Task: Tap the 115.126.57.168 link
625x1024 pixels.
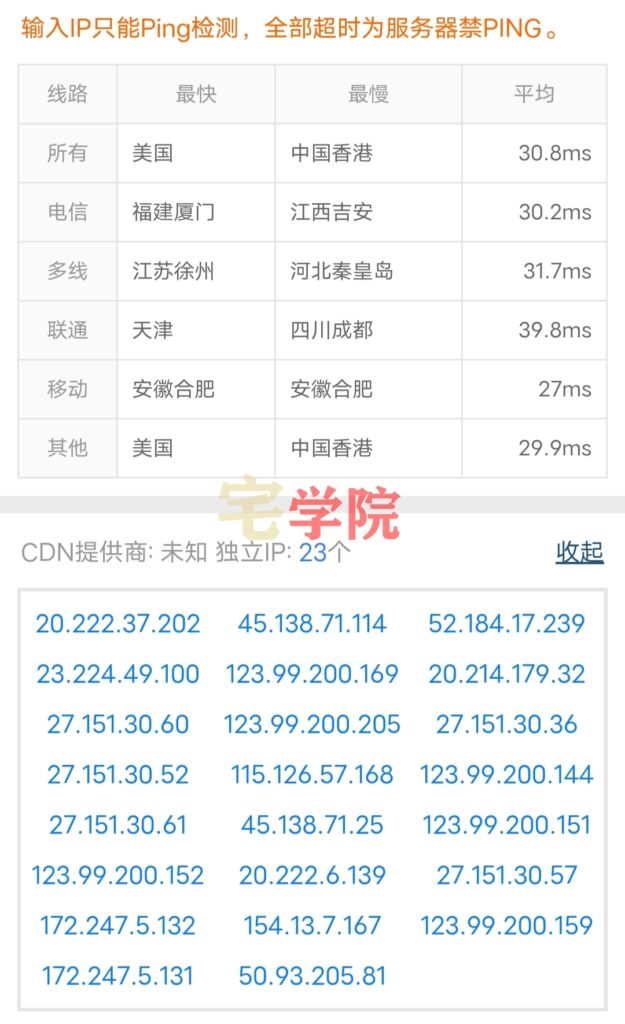Action: (x=312, y=775)
